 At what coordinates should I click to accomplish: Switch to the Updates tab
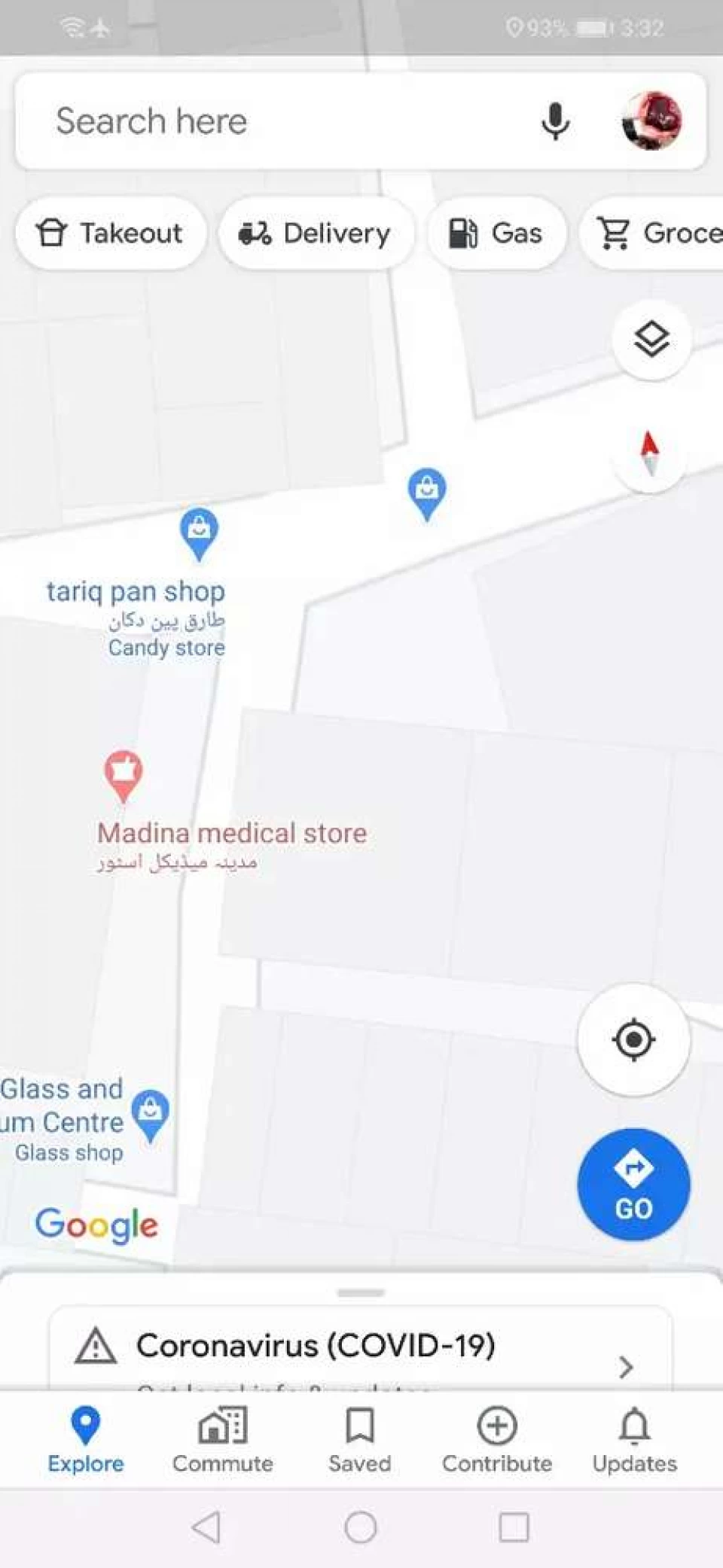(634, 1439)
